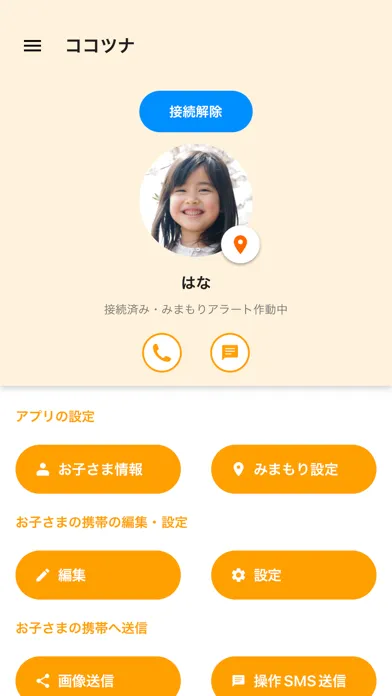This screenshot has width=392, height=696.
Task: Call はな with the phone icon
Action: (162, 352)
